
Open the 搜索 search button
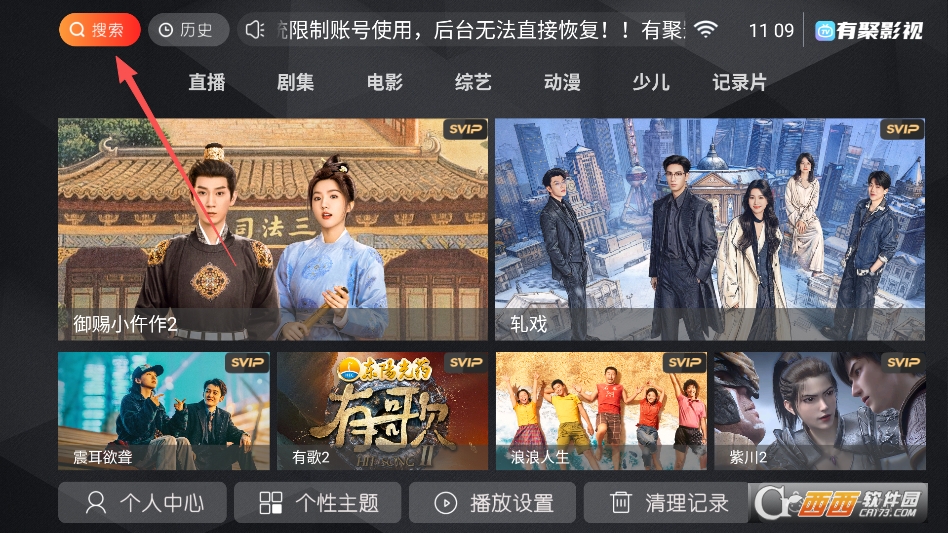coord(99,30)
